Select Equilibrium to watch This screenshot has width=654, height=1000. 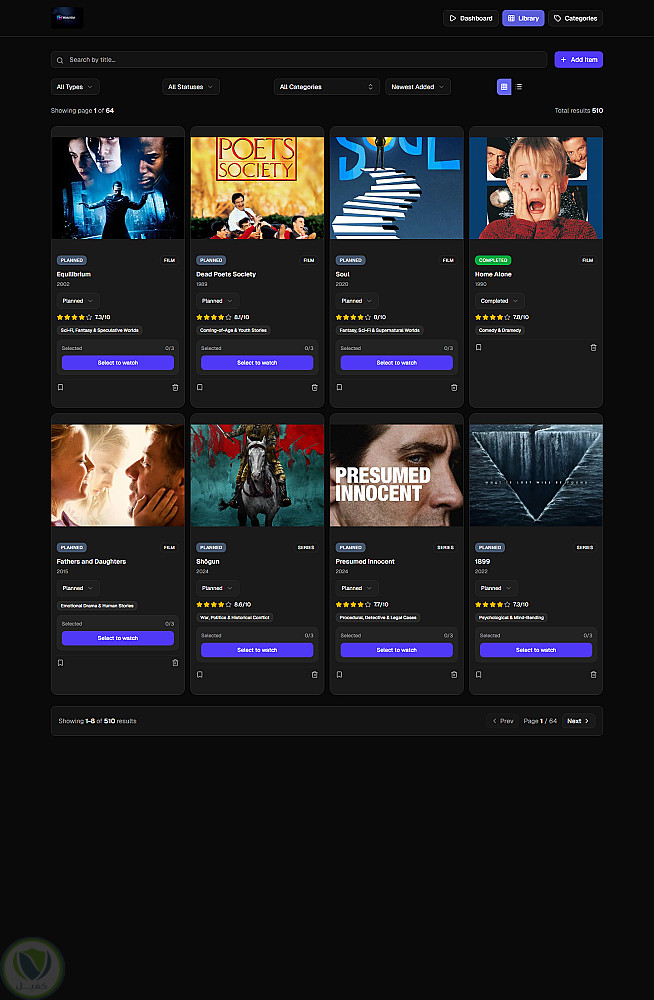(118, 363)
